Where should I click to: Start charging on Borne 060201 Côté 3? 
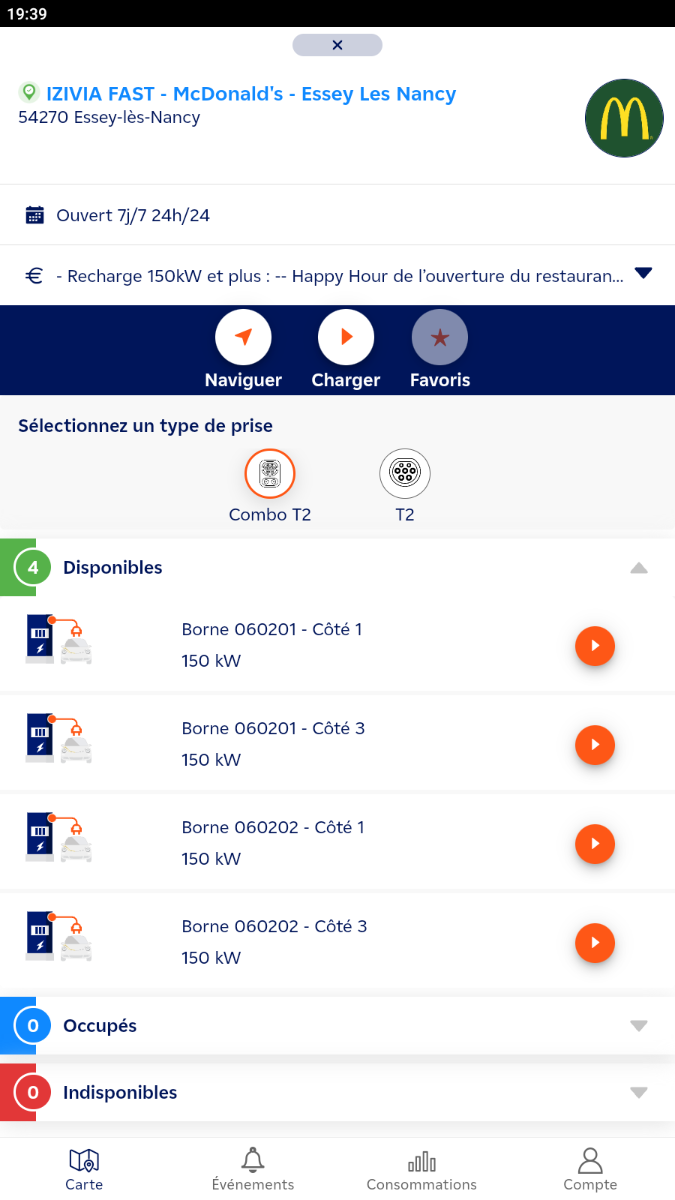point(595,745)
